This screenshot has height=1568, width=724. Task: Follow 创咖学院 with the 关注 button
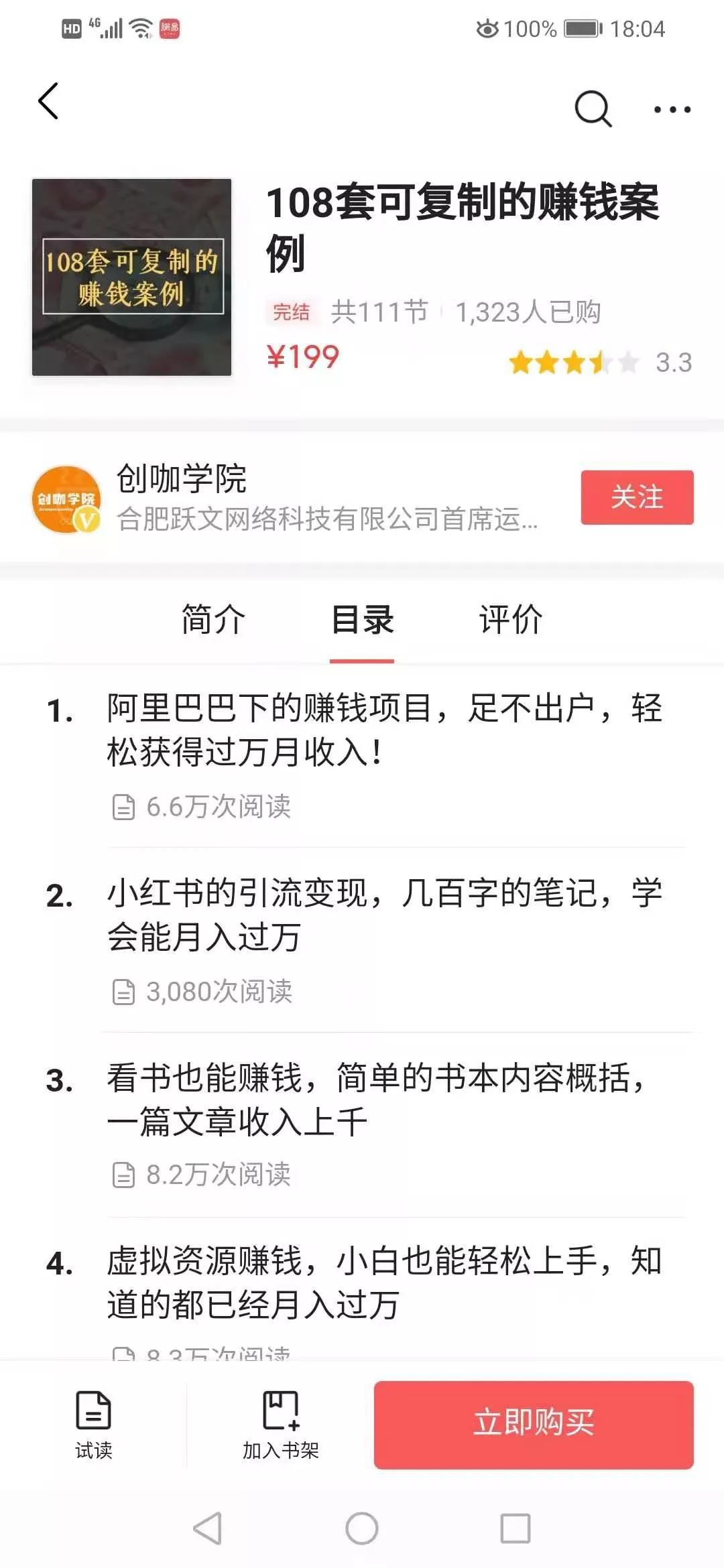(637, 497)
